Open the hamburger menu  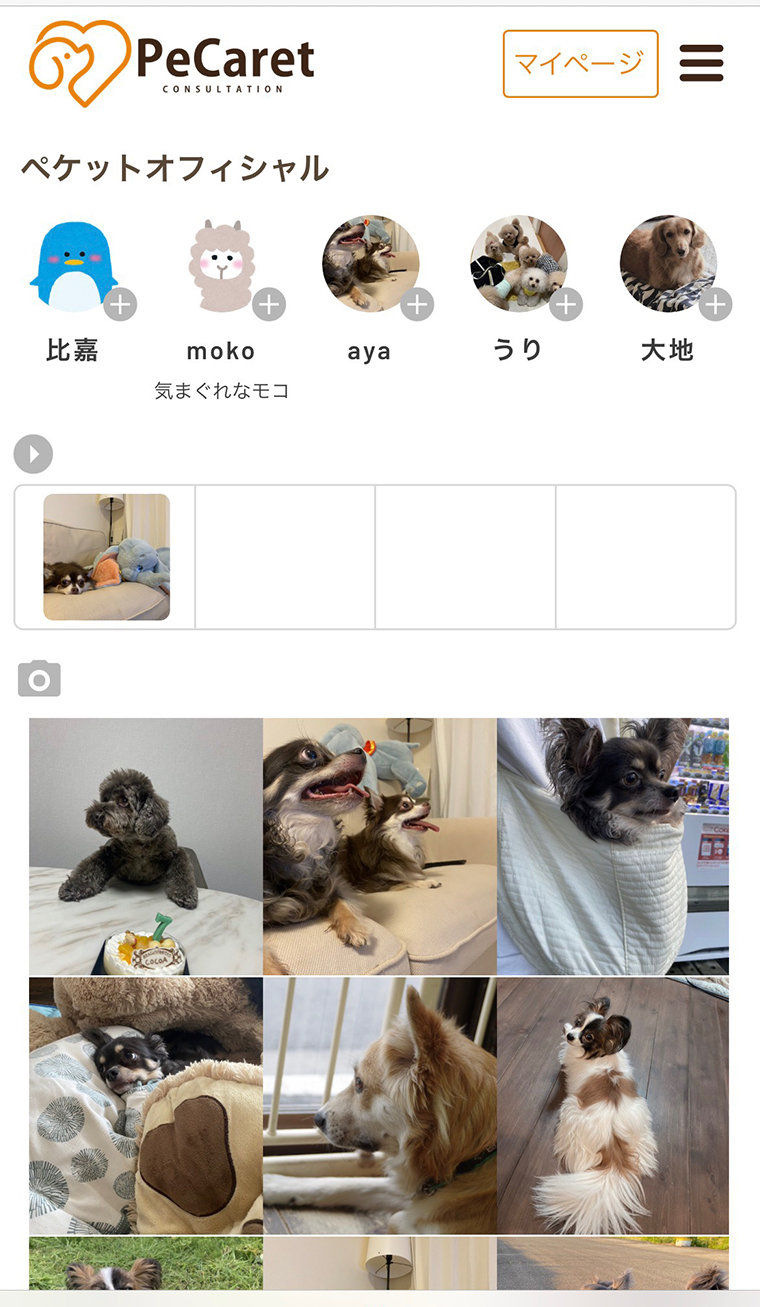701,64
